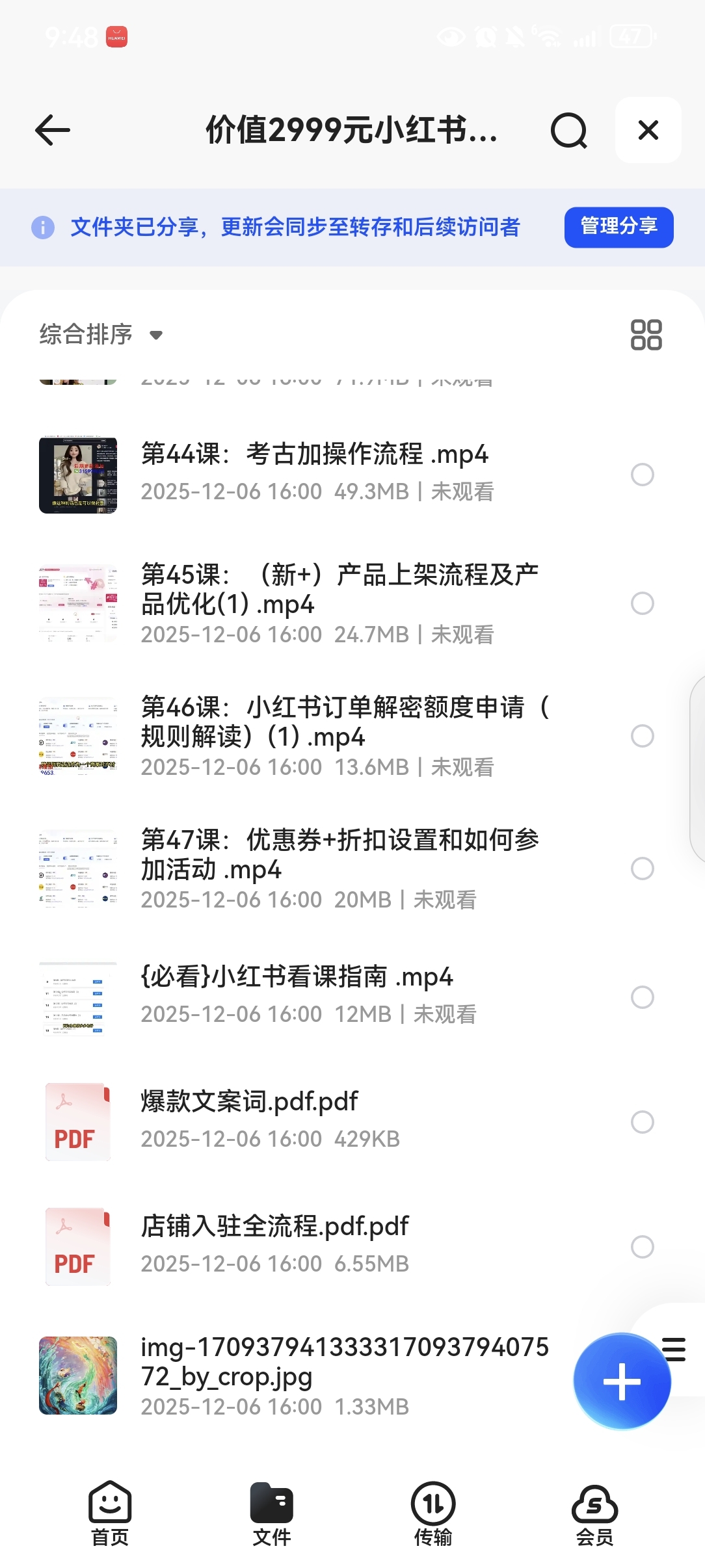
Task: Open search in this folder
Action: coord(568,131)
